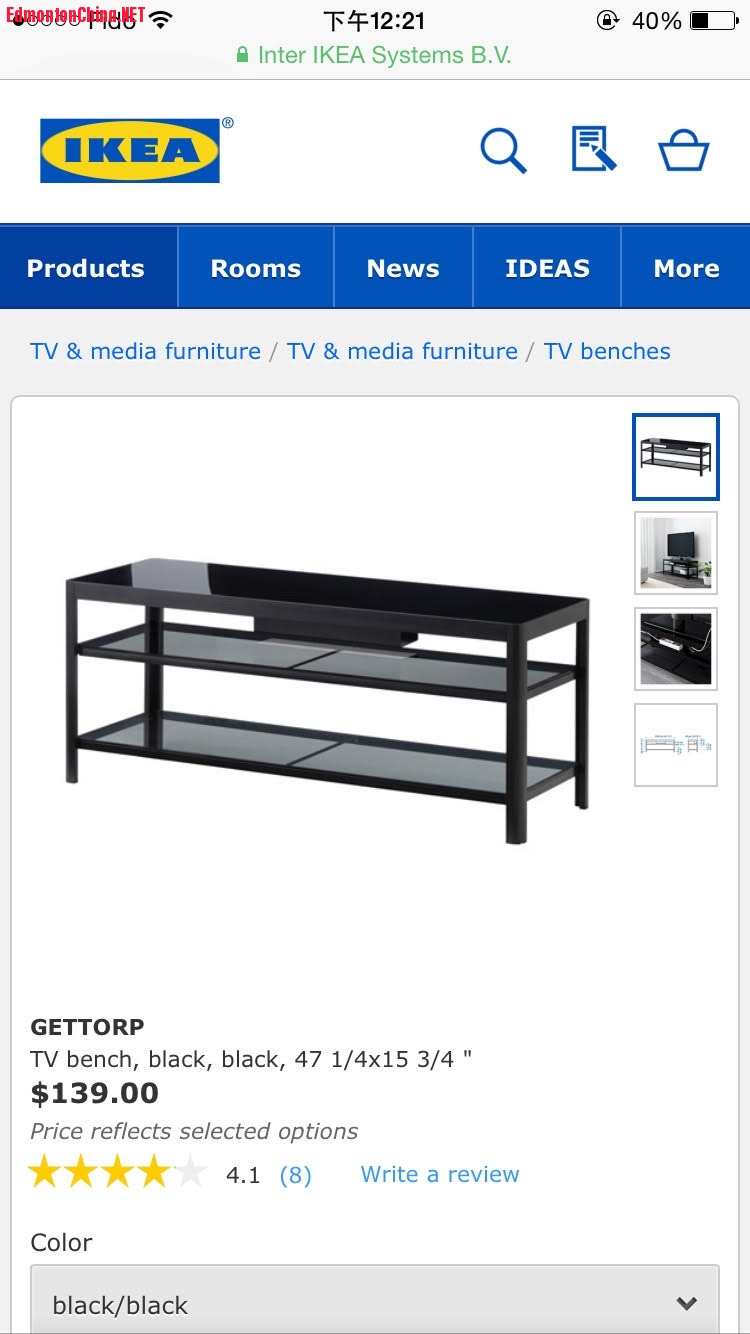View the cable management close-up thumbnail

(676, 649)
